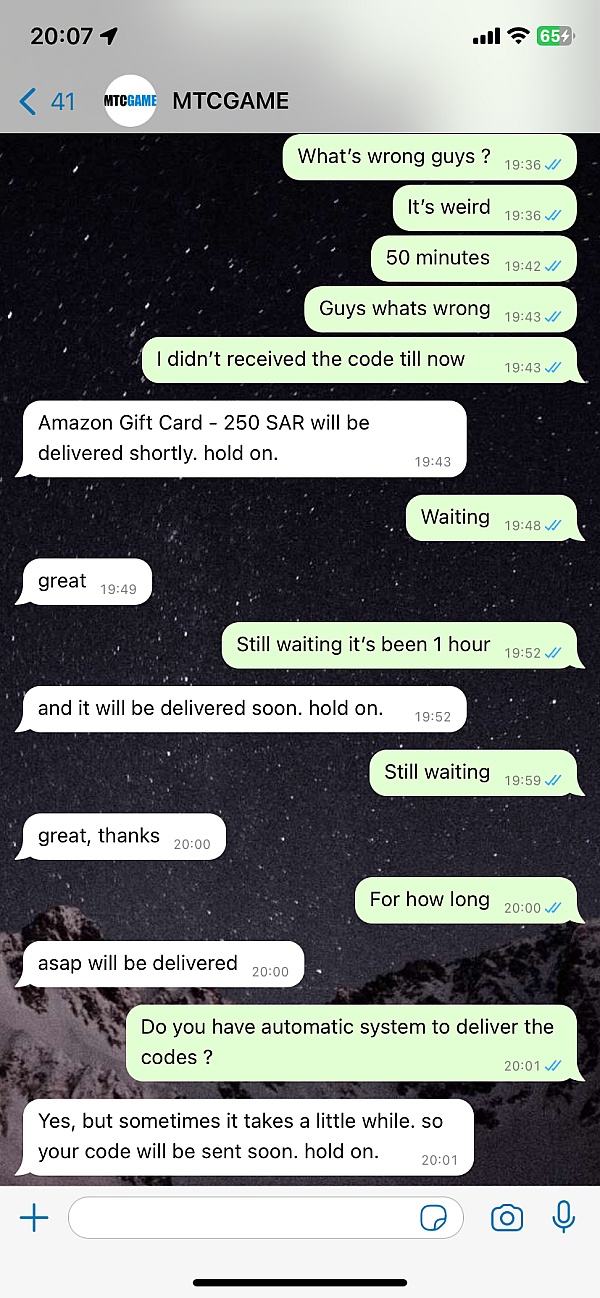Open the camera to send a photo
This screenshot has height=1298, width=600.
coord(507,1217)
